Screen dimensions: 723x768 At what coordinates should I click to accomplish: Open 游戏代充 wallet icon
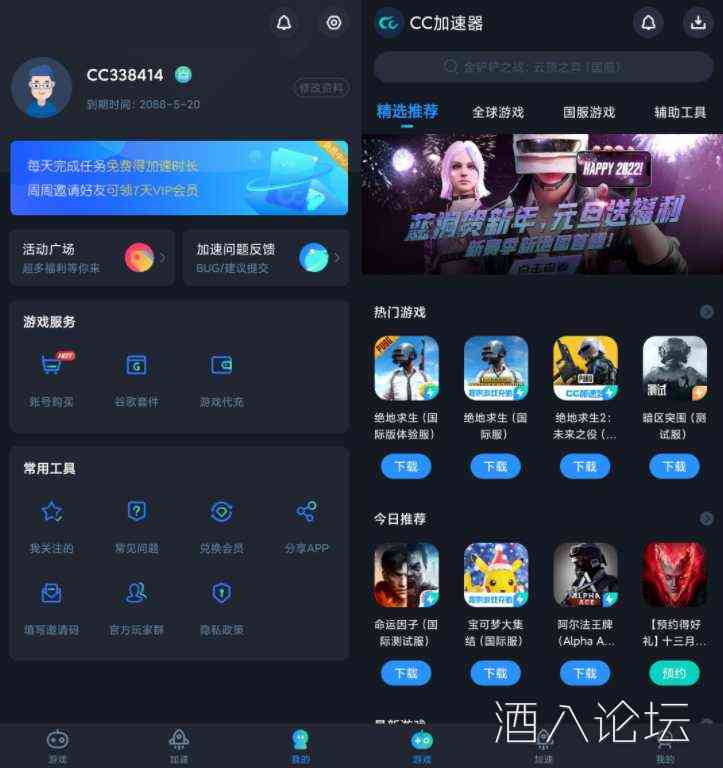coord(220,366)
